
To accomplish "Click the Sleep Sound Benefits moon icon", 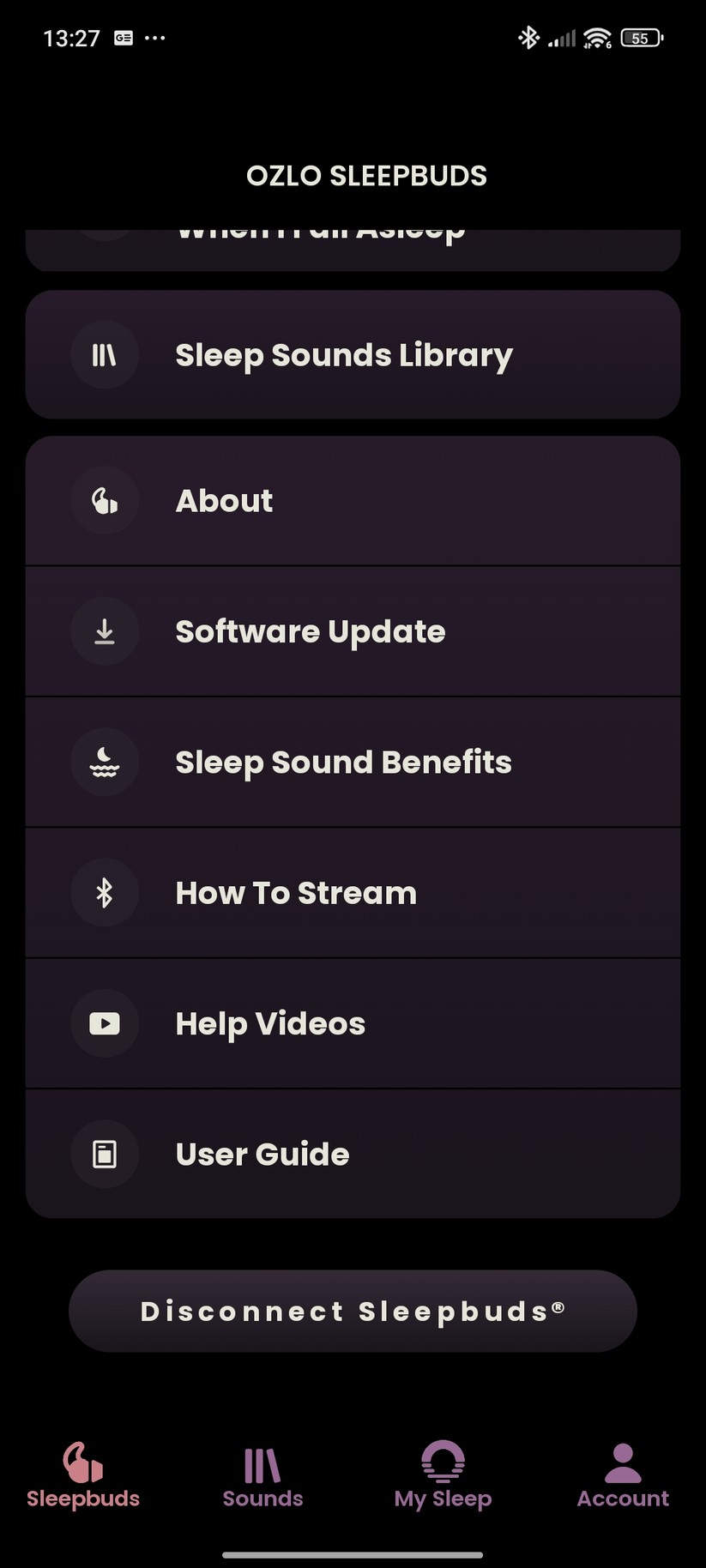I will tap(105, 762).
